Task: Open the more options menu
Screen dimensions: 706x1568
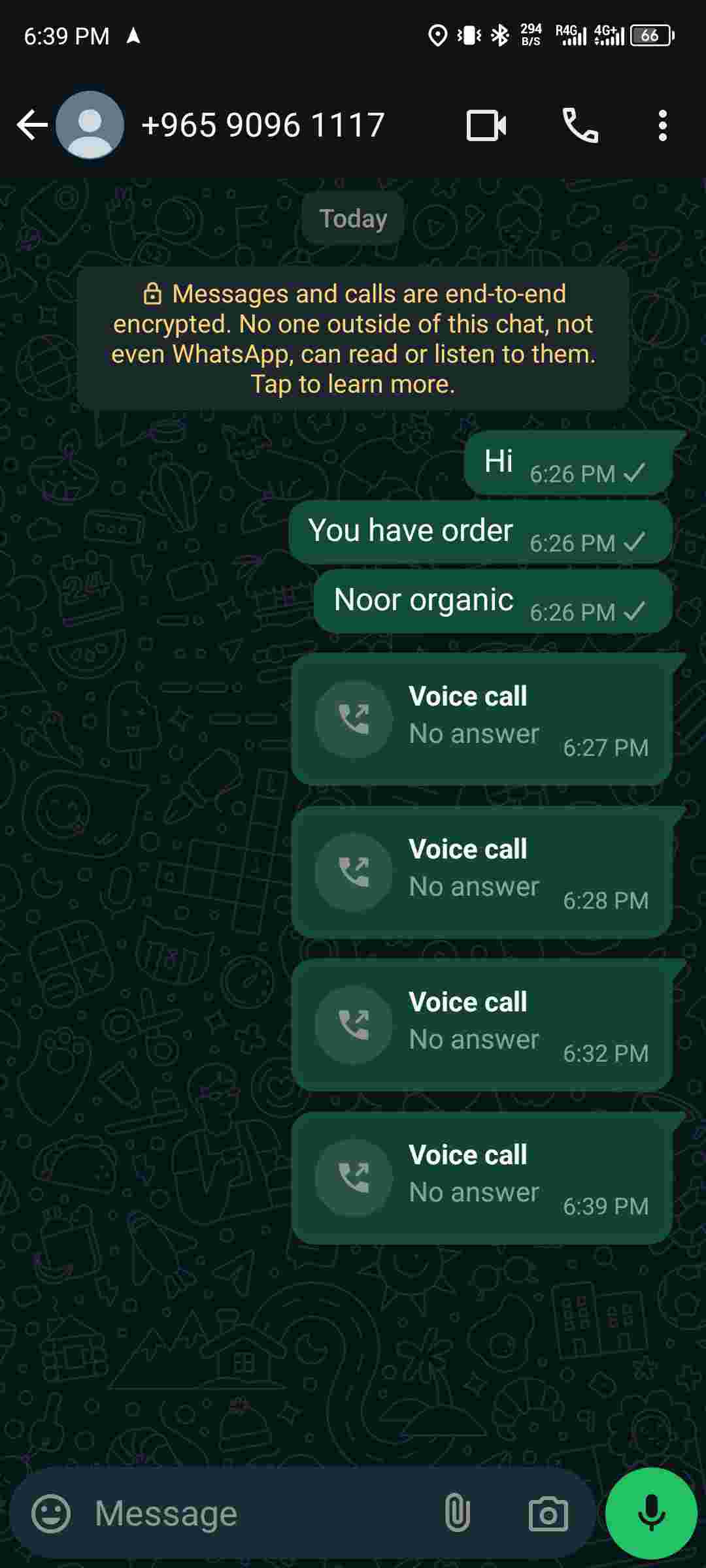Action: pyautogui.click(x=662, y=125)
